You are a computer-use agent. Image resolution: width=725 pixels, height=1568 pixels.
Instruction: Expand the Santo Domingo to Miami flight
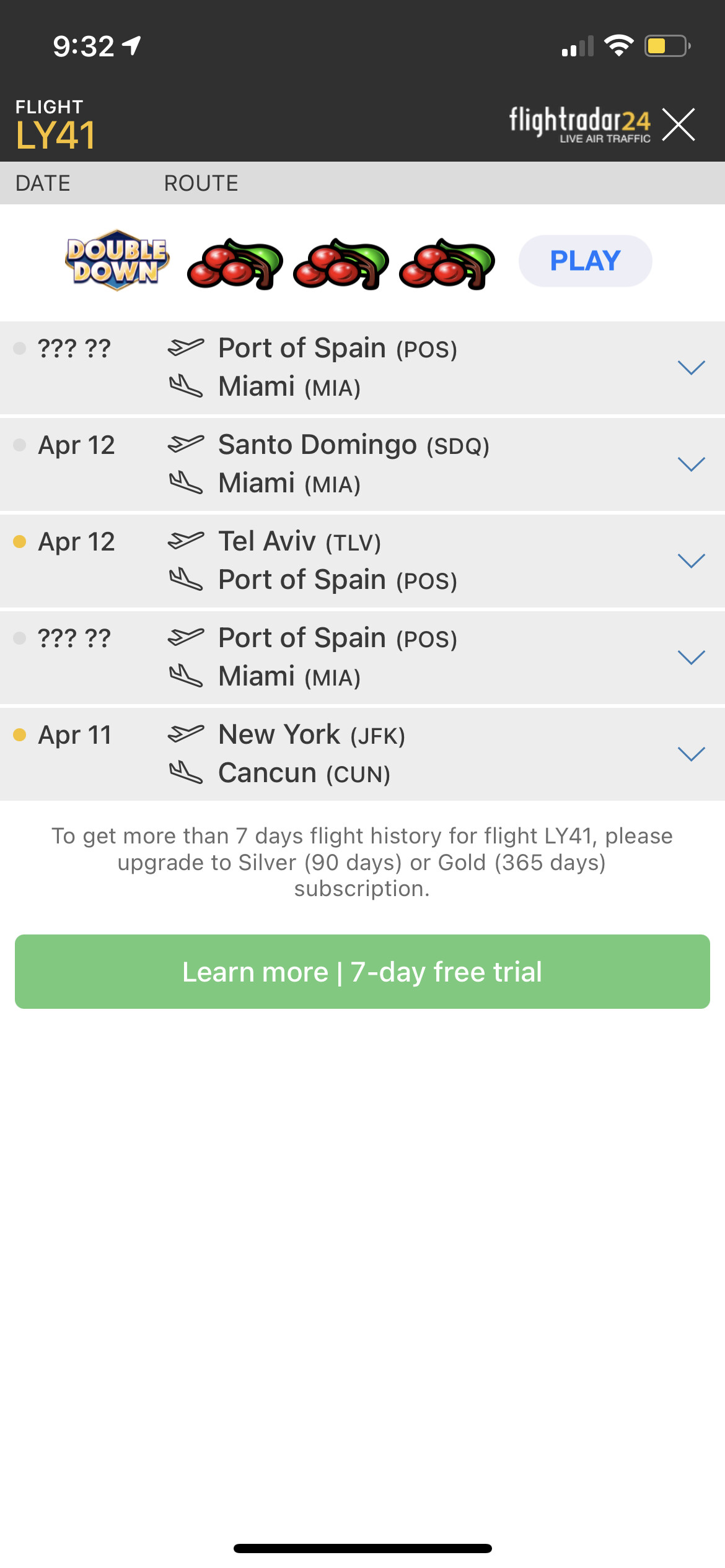point(691,464)
